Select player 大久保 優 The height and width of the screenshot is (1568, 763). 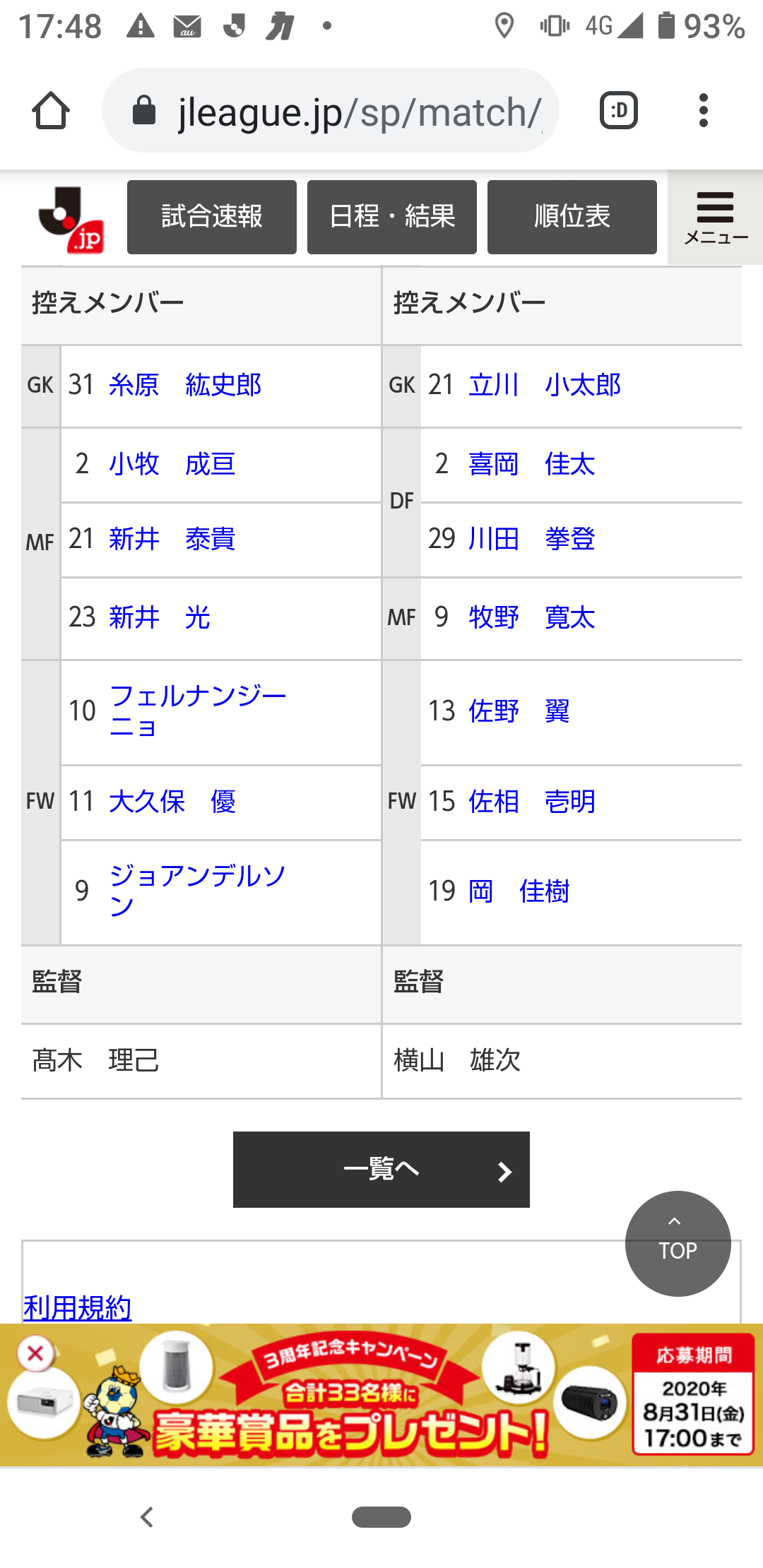point(172,802)
